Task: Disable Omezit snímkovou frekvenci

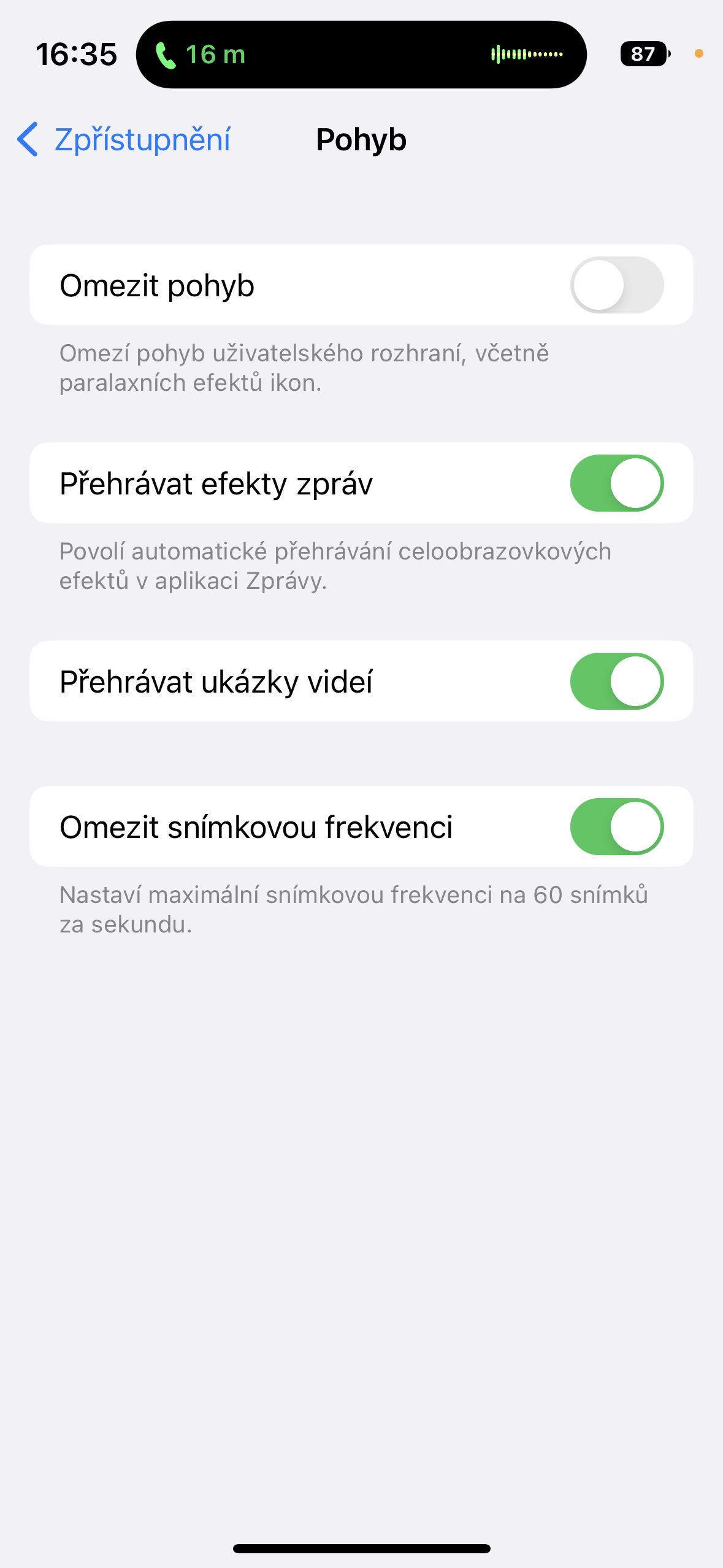Action: (x=617, y=826)
